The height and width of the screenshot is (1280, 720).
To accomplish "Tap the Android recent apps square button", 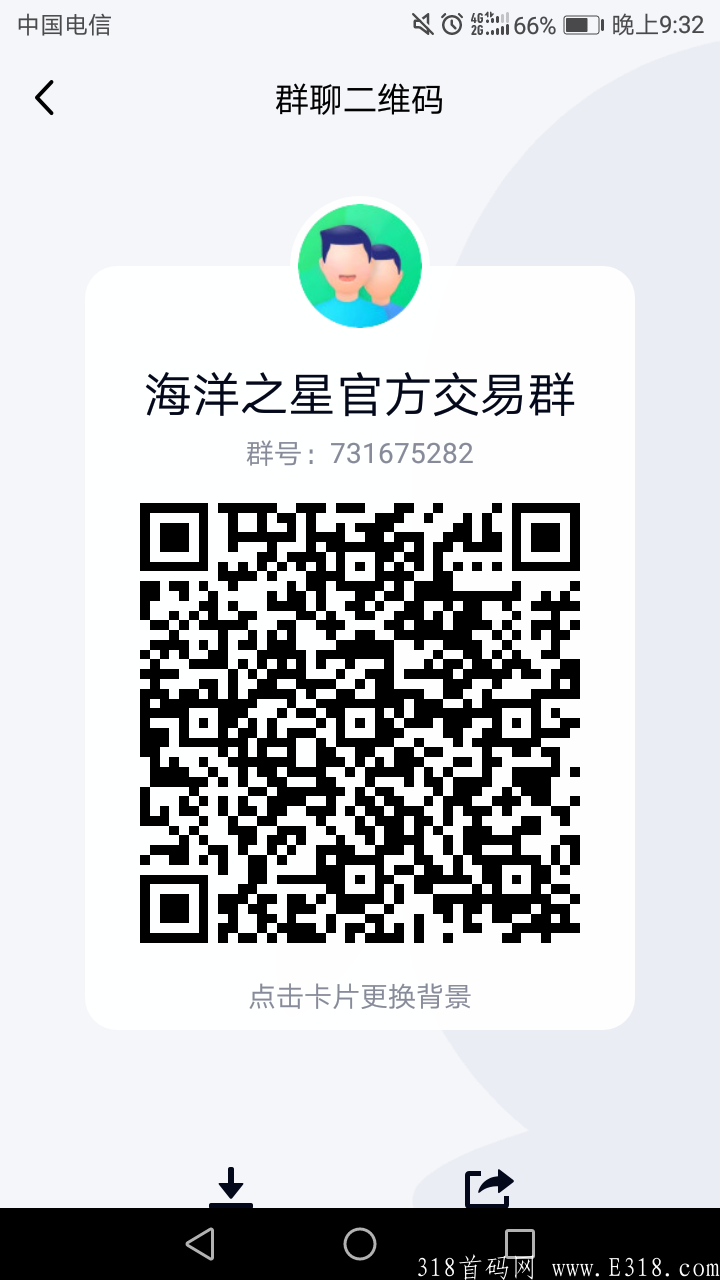I will coord(516,1244).
